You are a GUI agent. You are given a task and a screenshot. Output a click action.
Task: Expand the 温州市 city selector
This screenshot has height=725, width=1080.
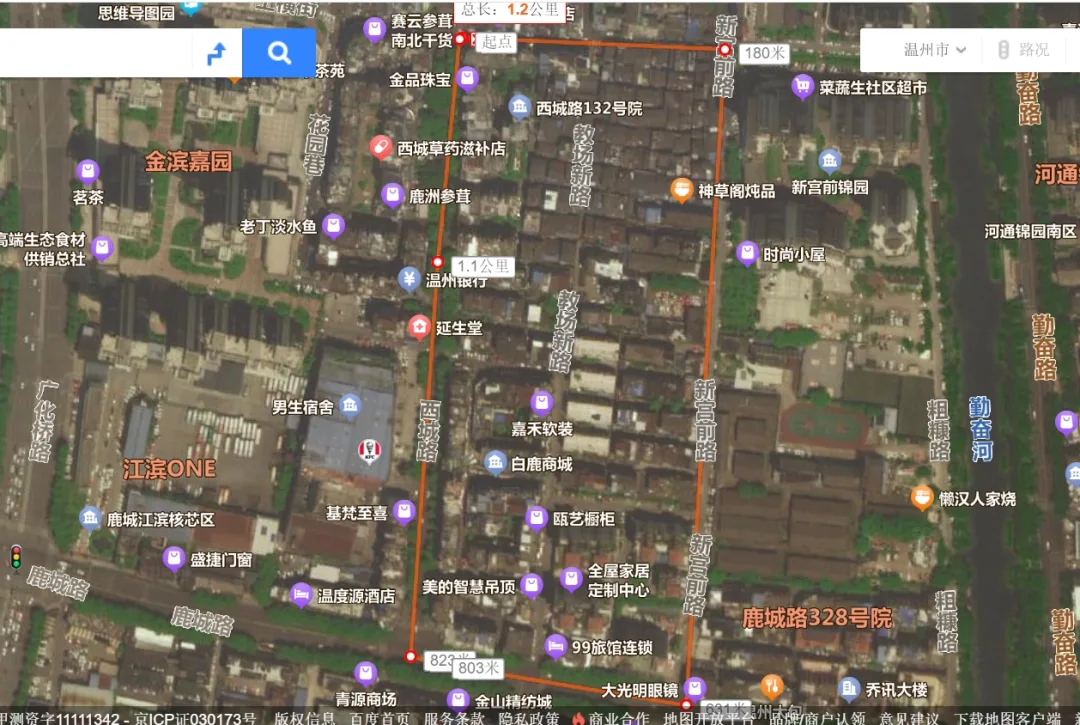[934, 50]
